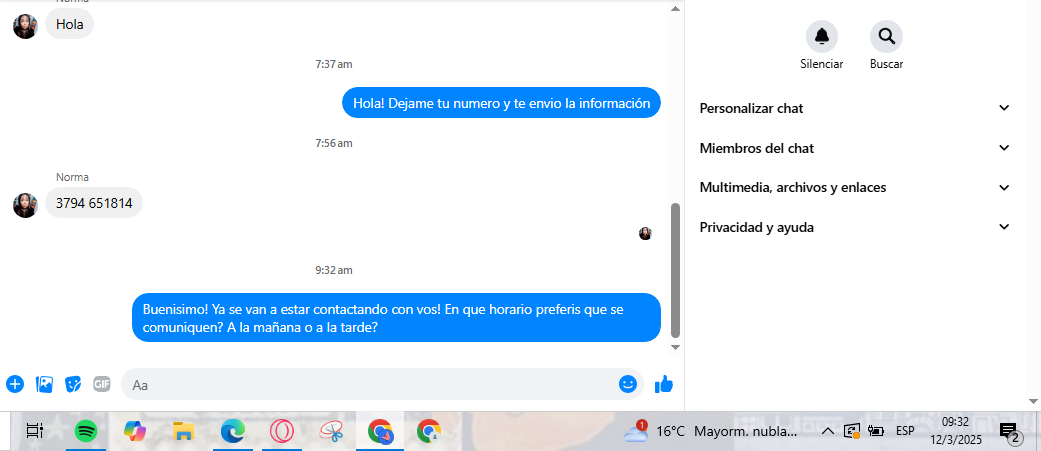Search in the conversation with Buscar

886,38
